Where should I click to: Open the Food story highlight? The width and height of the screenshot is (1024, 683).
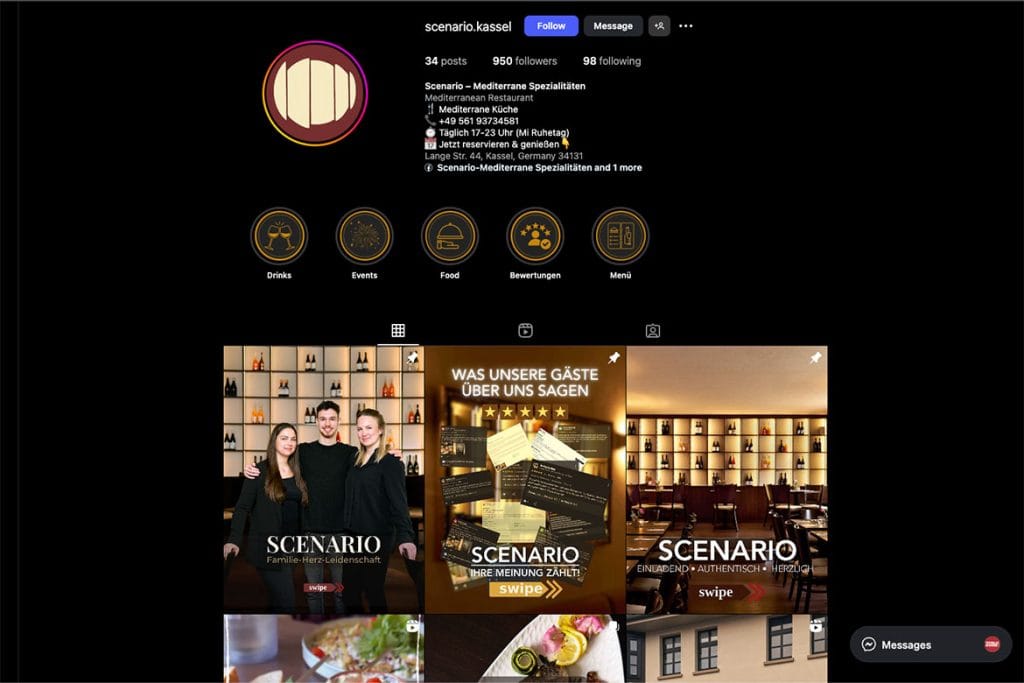coord(450,236)
